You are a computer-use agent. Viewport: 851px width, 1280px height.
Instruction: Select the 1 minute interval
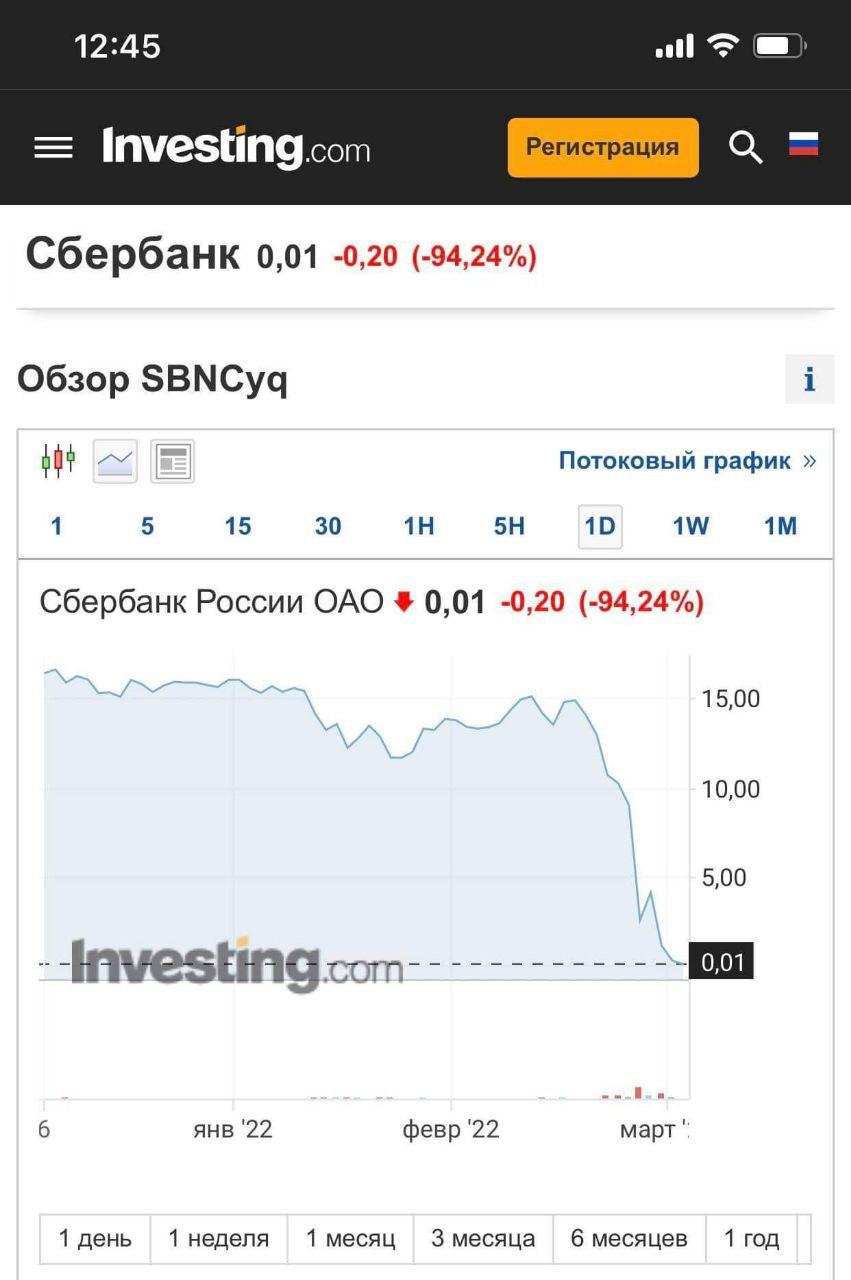56,527
